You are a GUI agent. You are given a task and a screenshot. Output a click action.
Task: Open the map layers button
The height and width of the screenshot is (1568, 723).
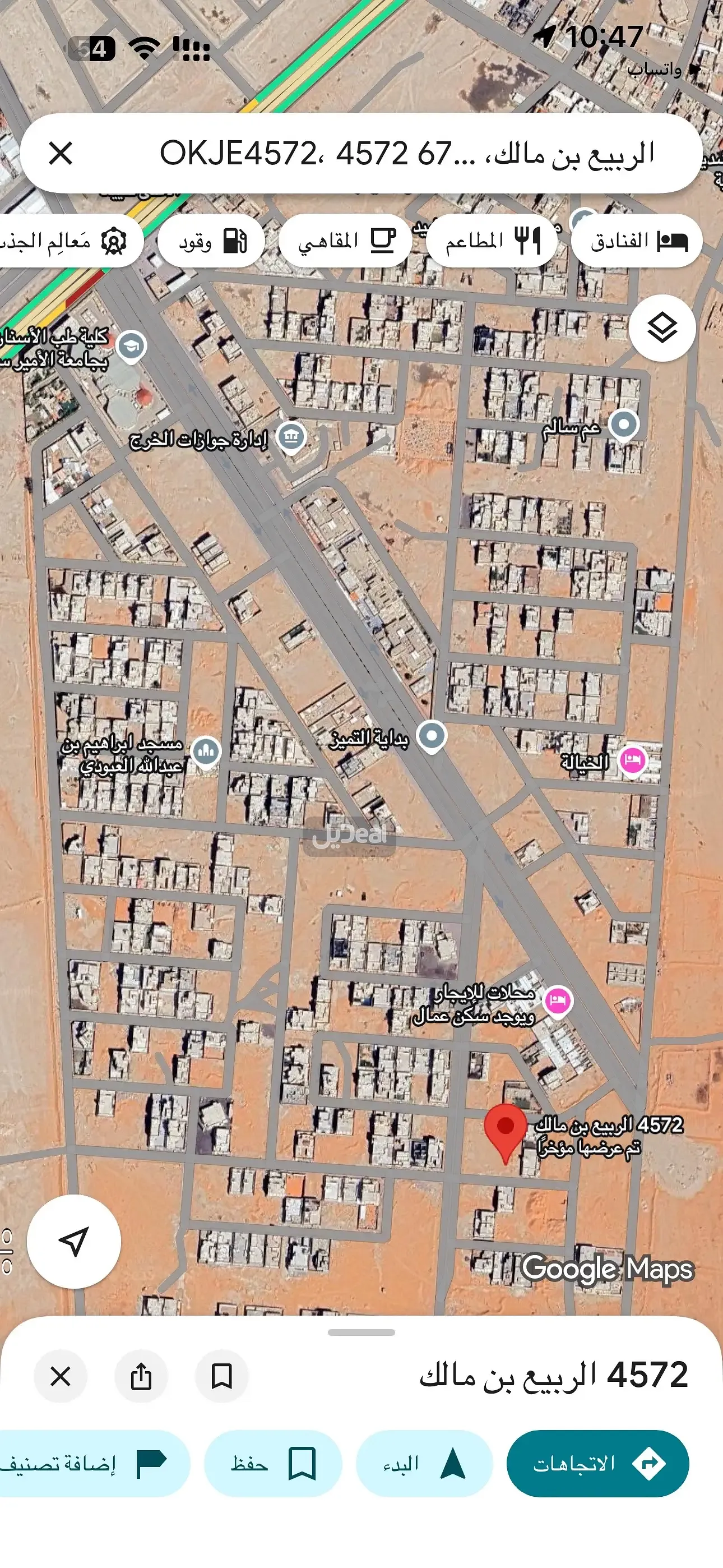pos(661,328)
